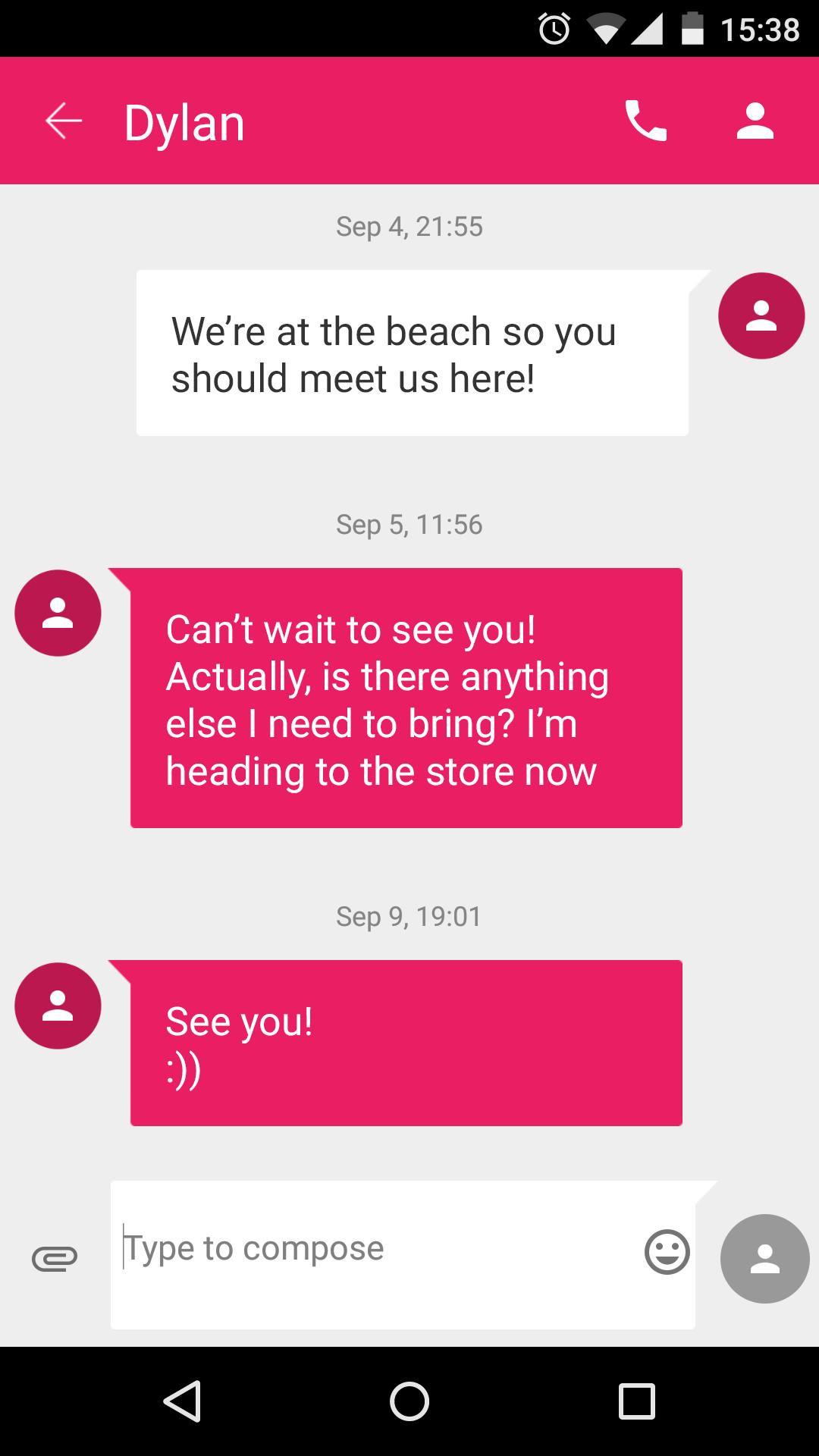Tap the back arrow in the toolbar
Screen dimensions: 819x1456
(x=63, y=121)
